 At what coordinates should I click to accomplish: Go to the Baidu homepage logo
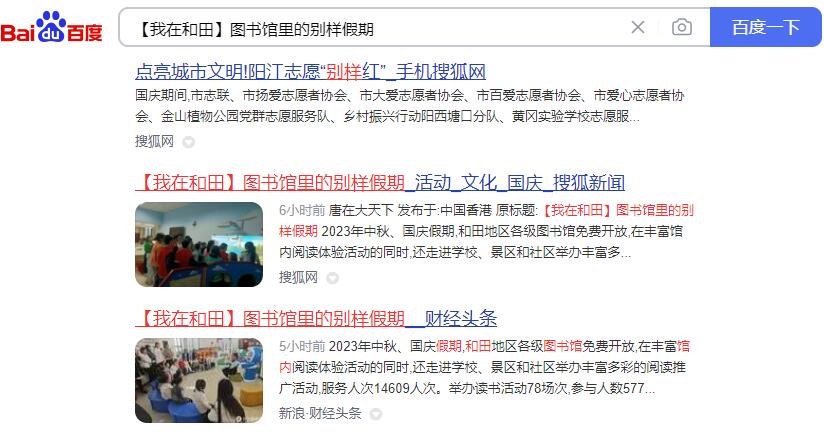pyautogui.click(x=52, y=28)
